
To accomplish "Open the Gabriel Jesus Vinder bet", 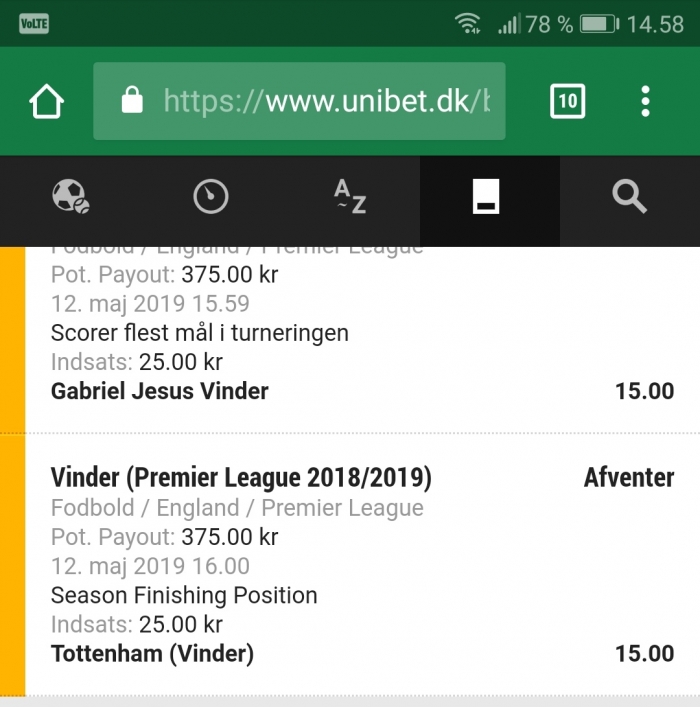I will [x=160, y=391].
